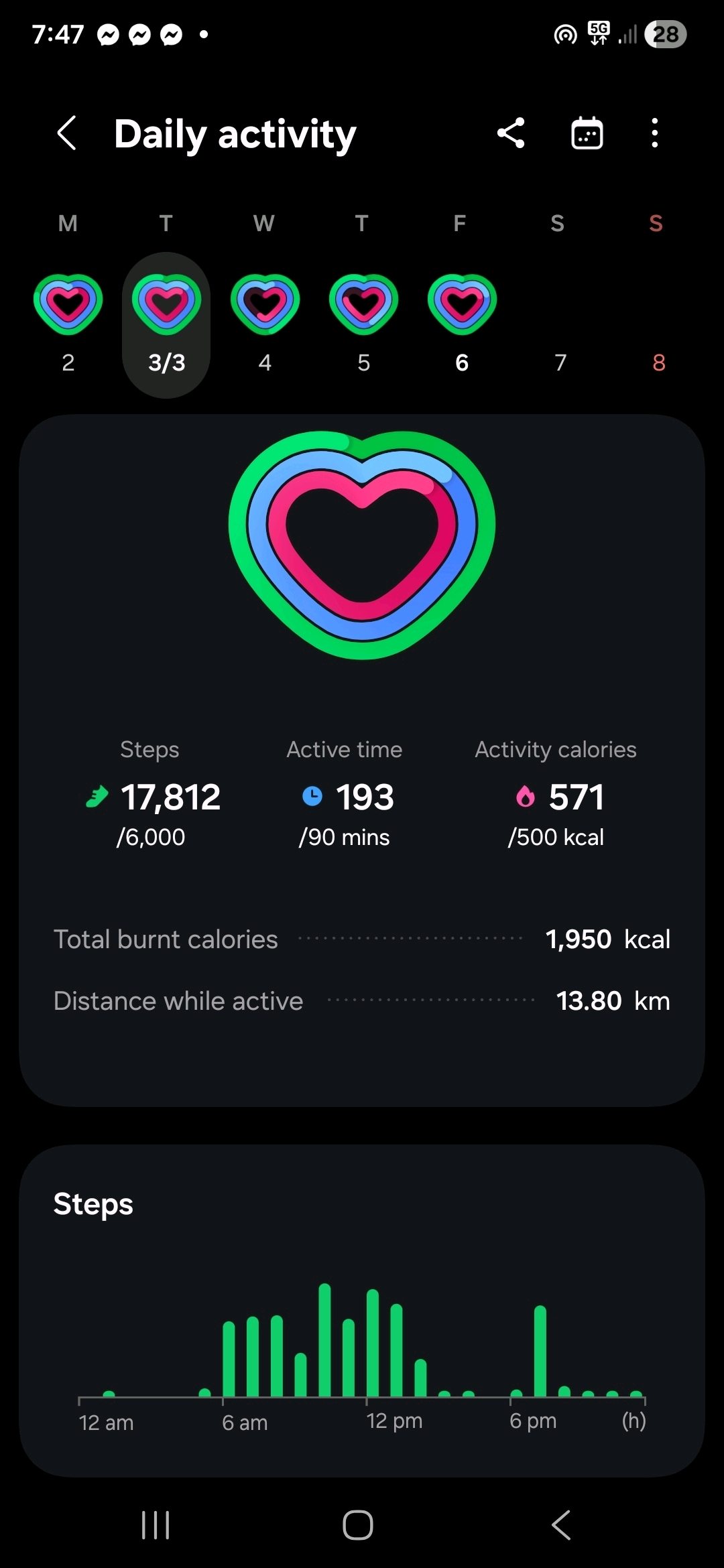724x1568 pixels.
Task: Share the daily activity summary
Action: coord(511,133)
